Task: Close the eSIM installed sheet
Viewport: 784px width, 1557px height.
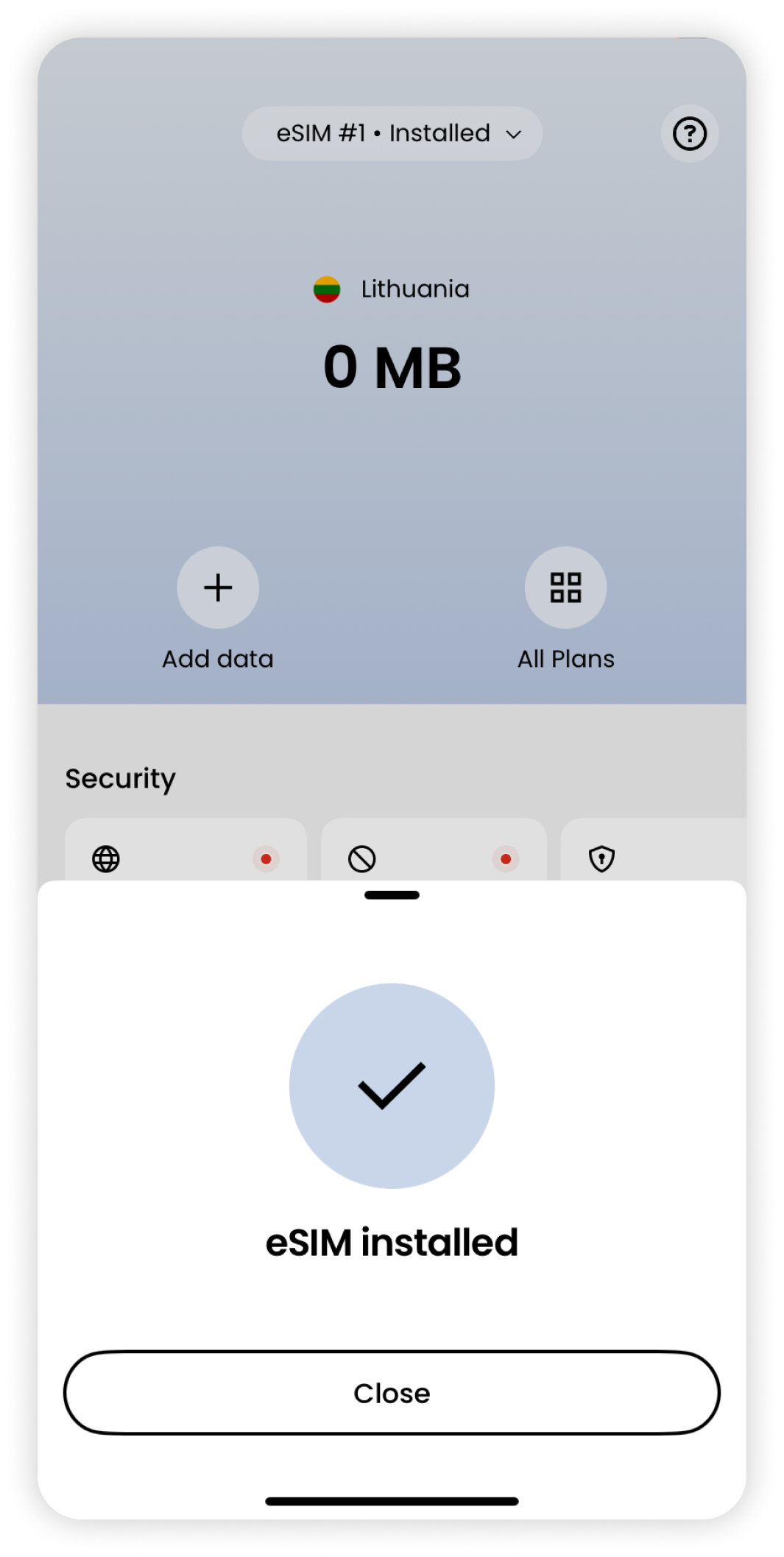Action: 392,1393
